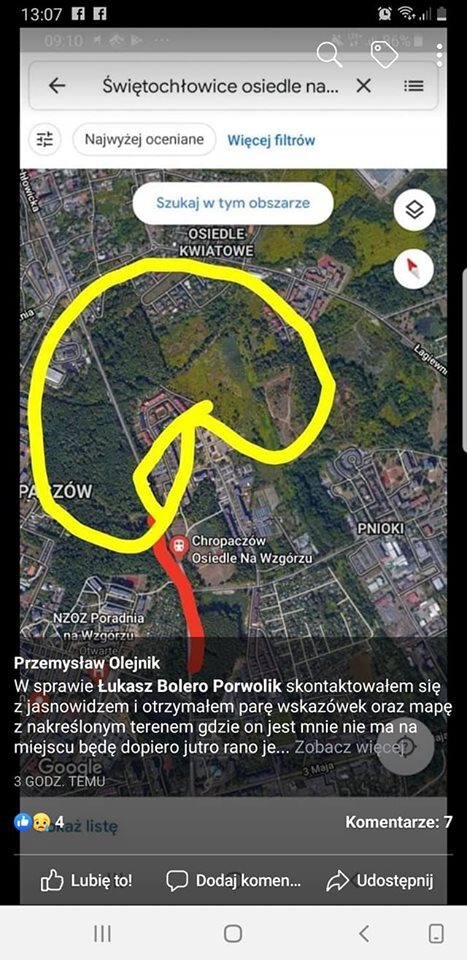This screenshot has height=960, width=467.
Task: Like the photo with Lubię to!
Action: 86,881
